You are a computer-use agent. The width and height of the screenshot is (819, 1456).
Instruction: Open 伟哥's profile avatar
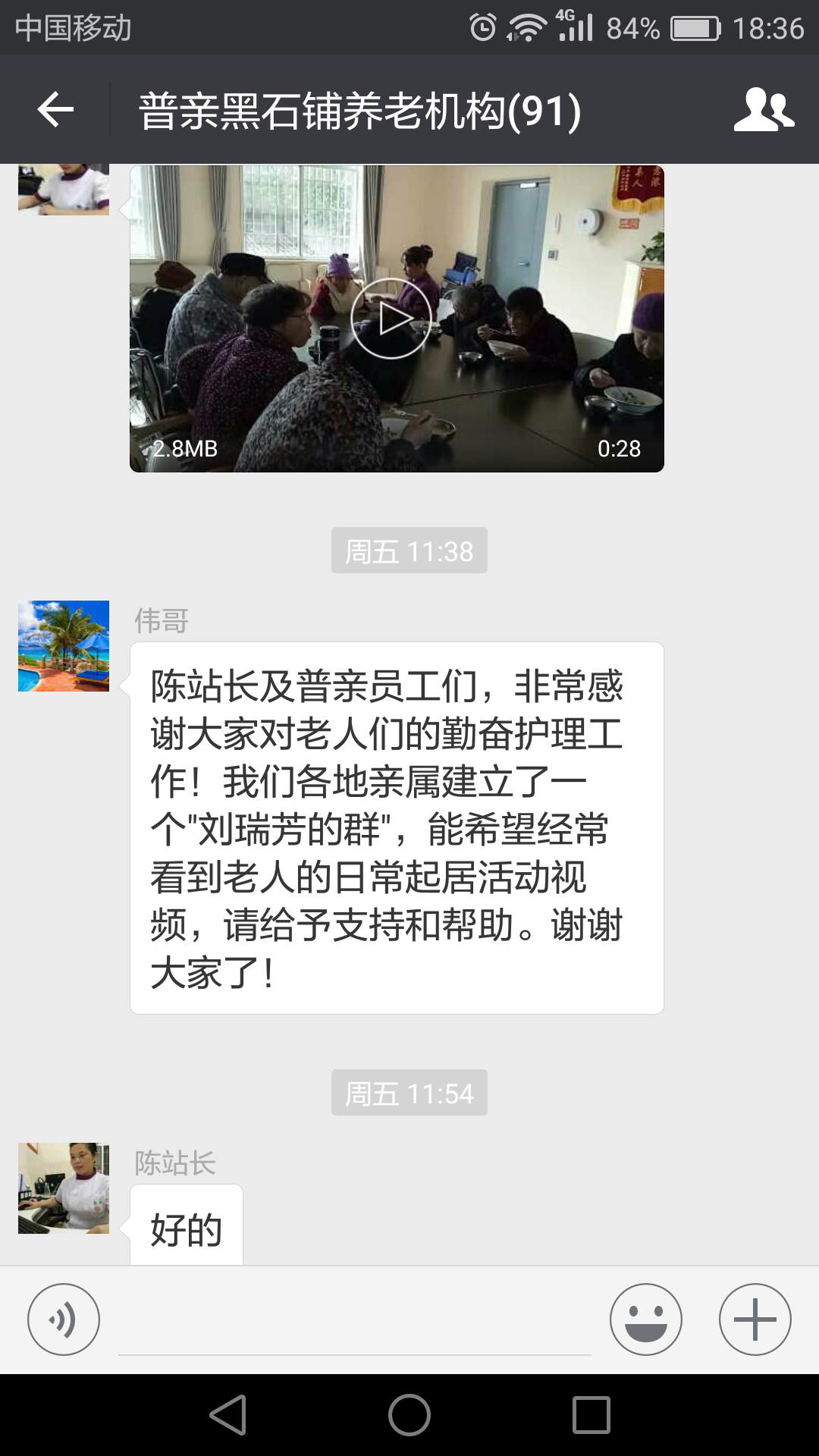tap(64, 646)
